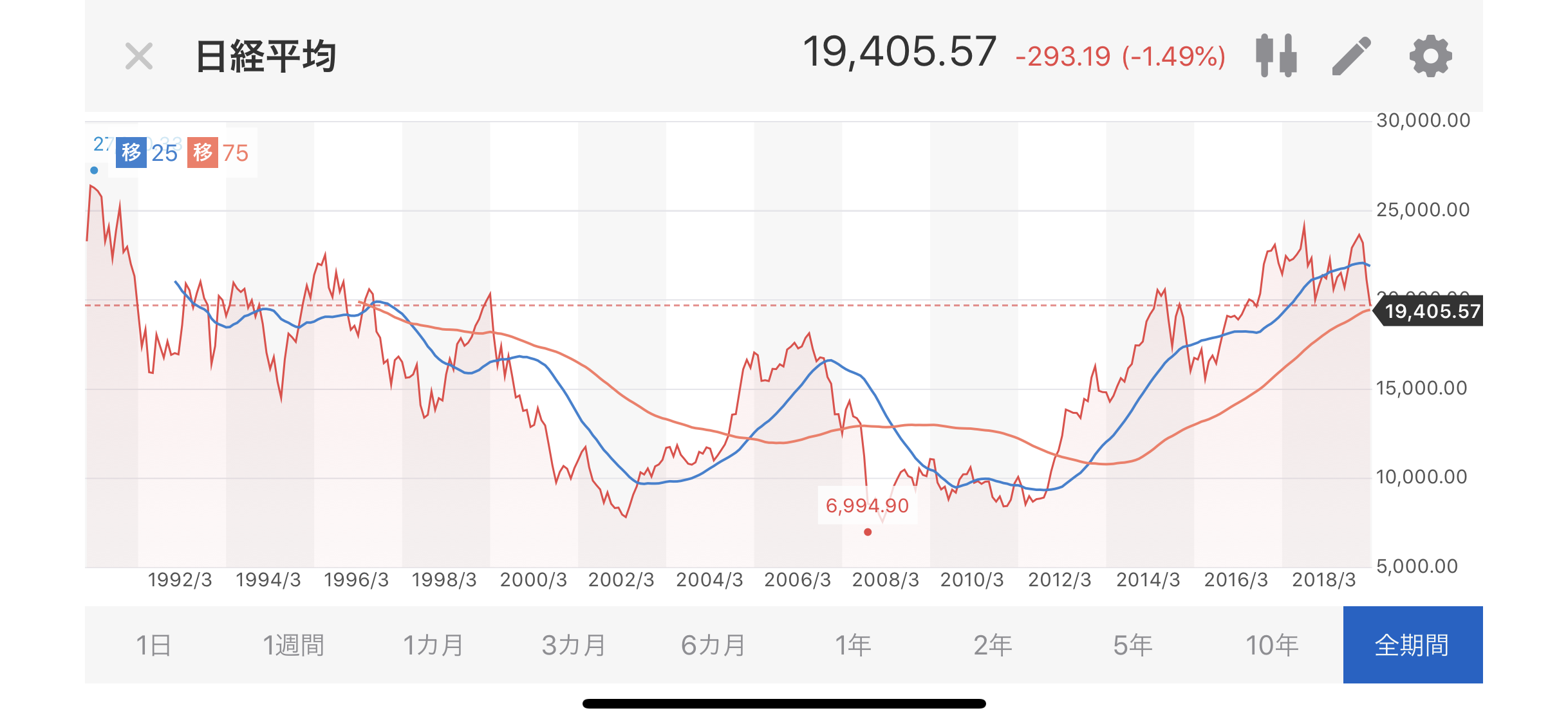The width and height of the screenshot is (1568, 724).
Task: Switch to the 1年 range
Action: pos(853,645)
